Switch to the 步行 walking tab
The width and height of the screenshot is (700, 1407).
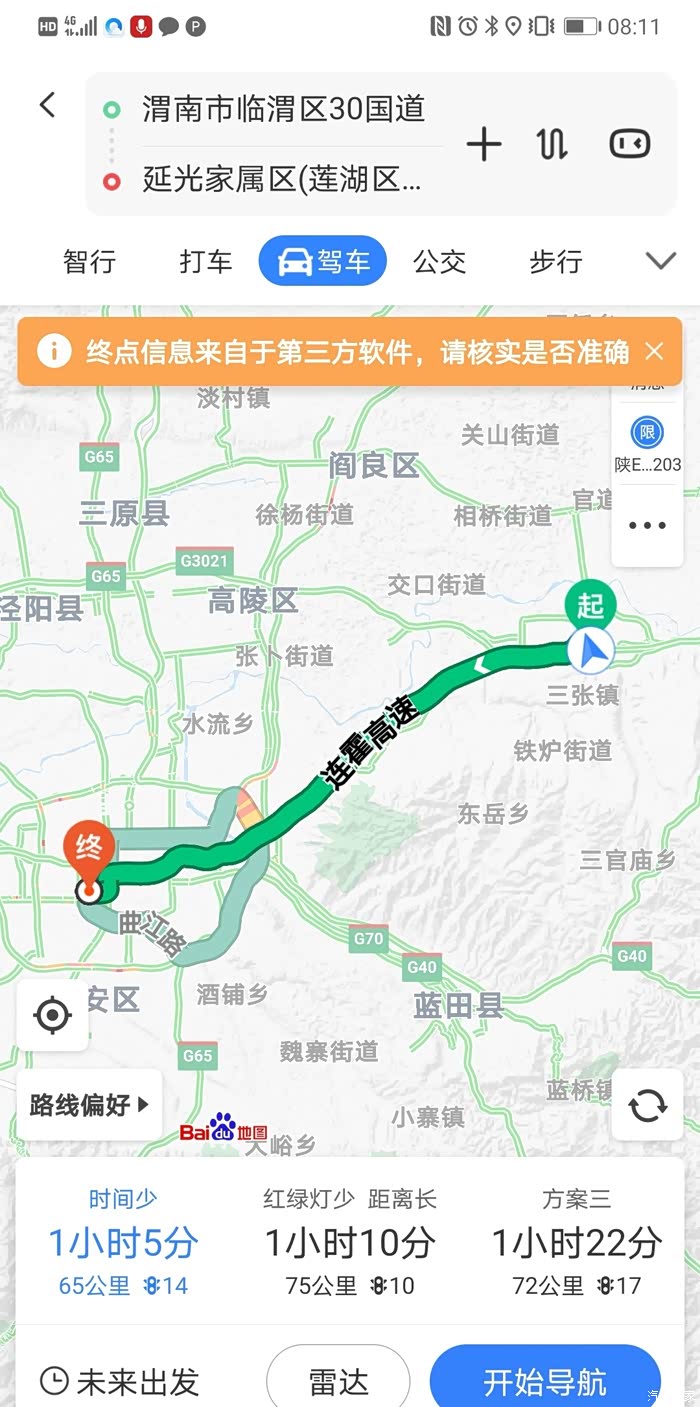coord(556,262)
